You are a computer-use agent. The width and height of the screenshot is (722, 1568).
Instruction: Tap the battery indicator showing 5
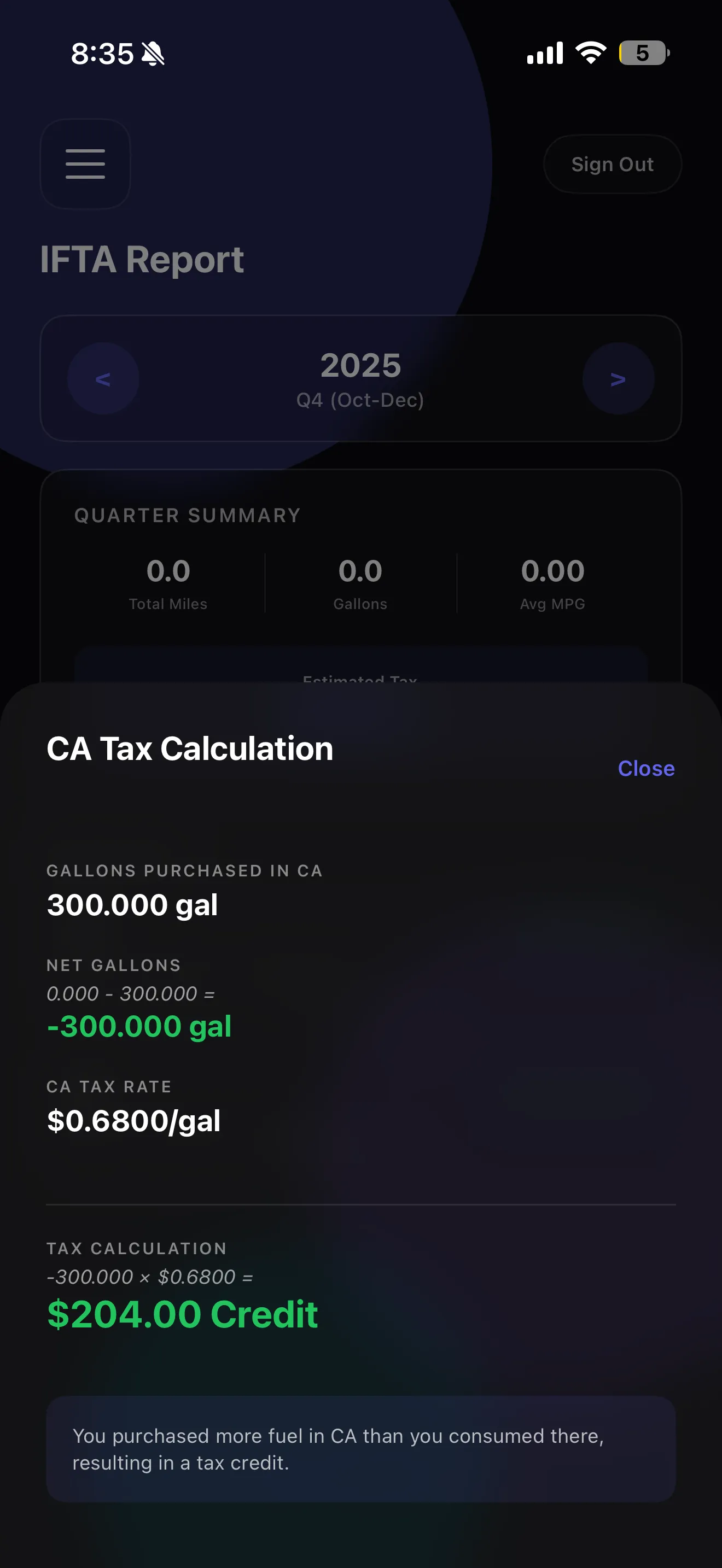(x=642, y=54)
